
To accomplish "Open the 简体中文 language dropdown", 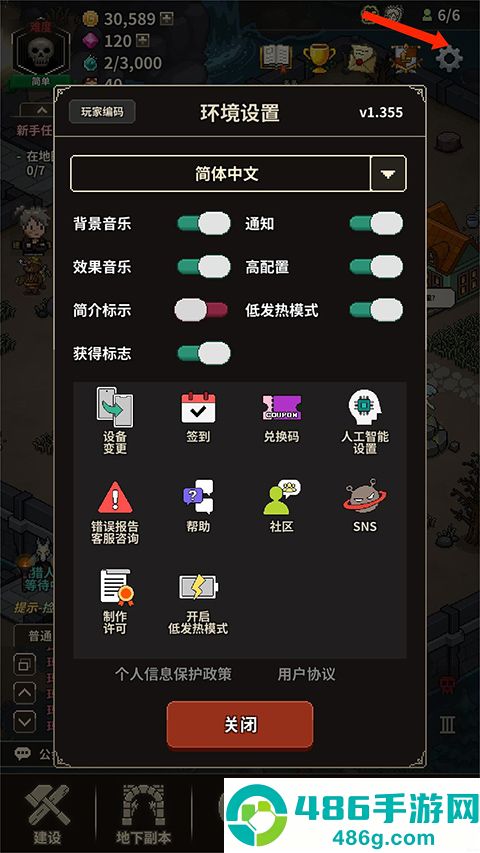I will pyautogui.click(x=238, y=174).
